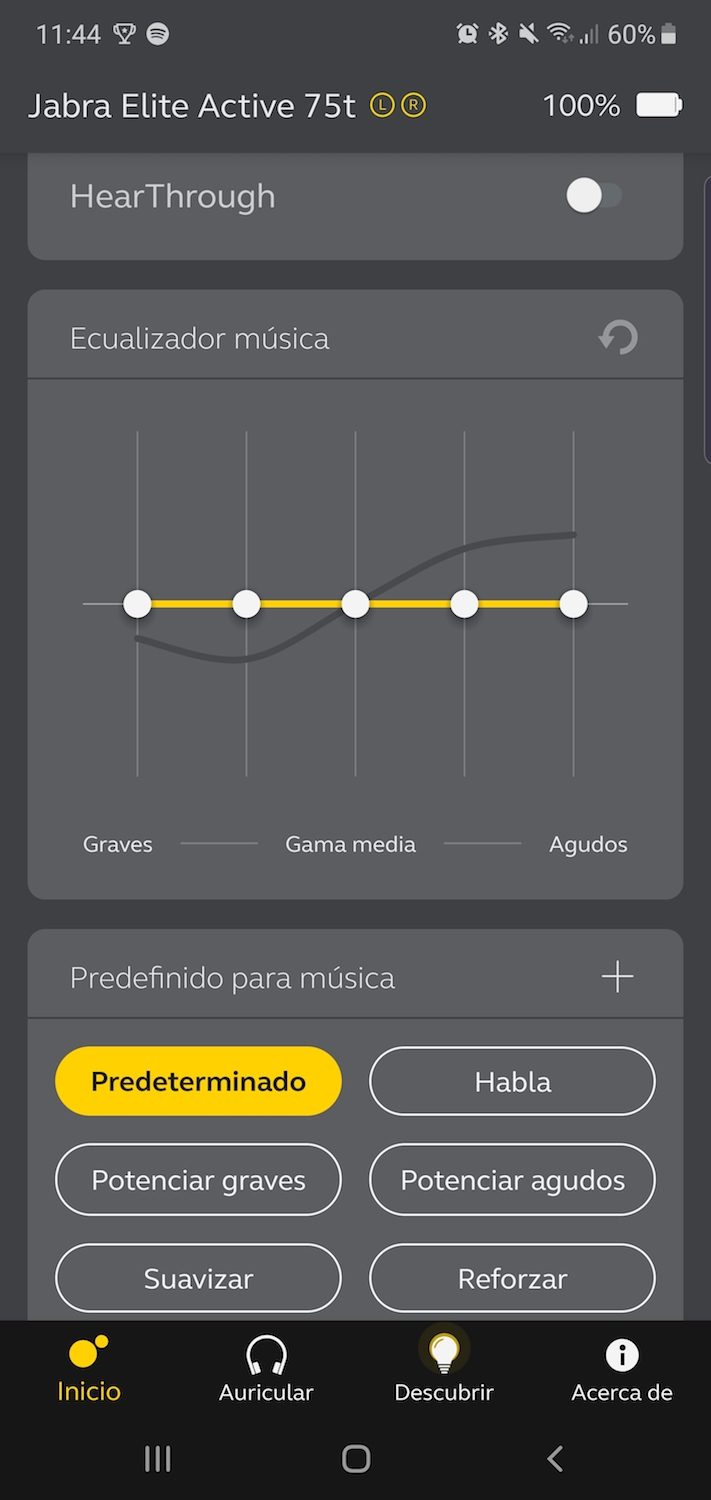Select the Habla preset
This screenshot has width=711, height=1500.
(x=512, y=1081)
